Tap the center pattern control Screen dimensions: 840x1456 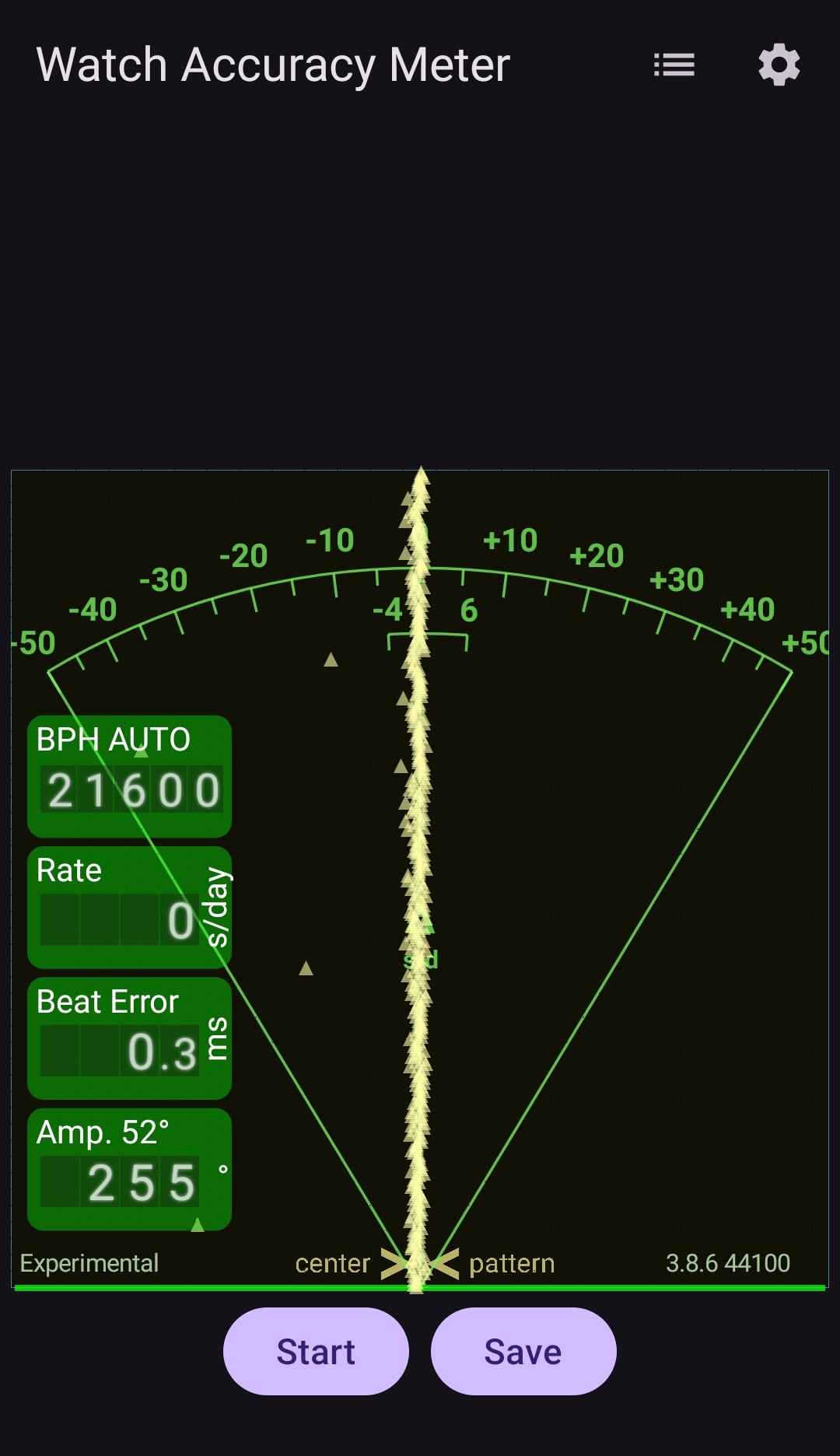tap(420, 1263)
